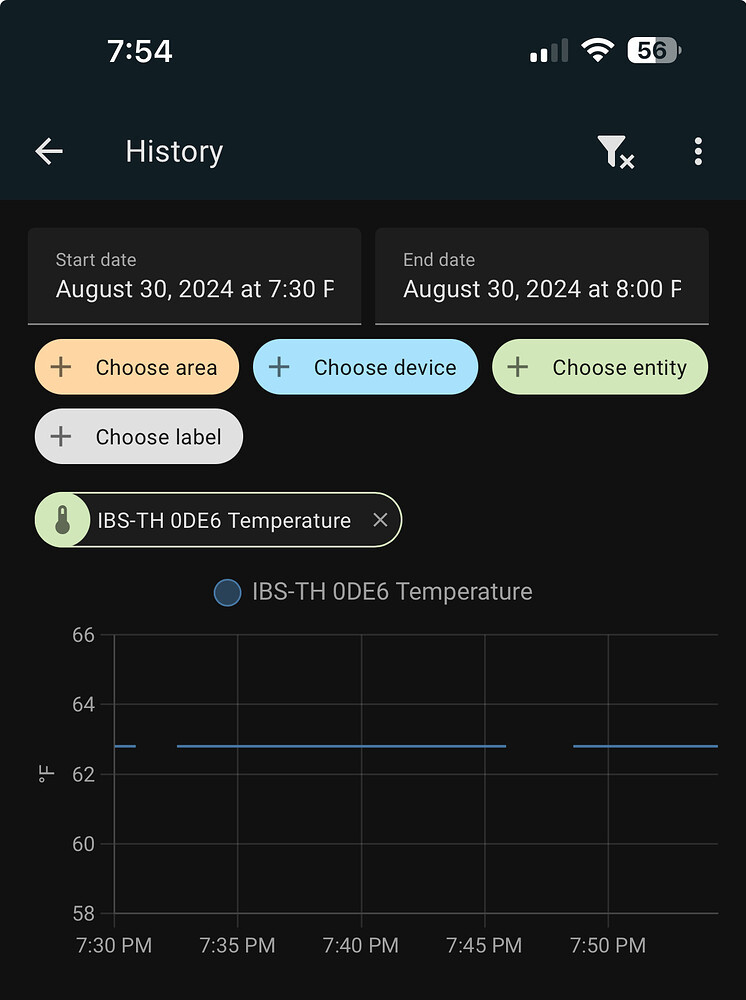
Task: Open the overflow menu
Action: (x=698, y=151)
